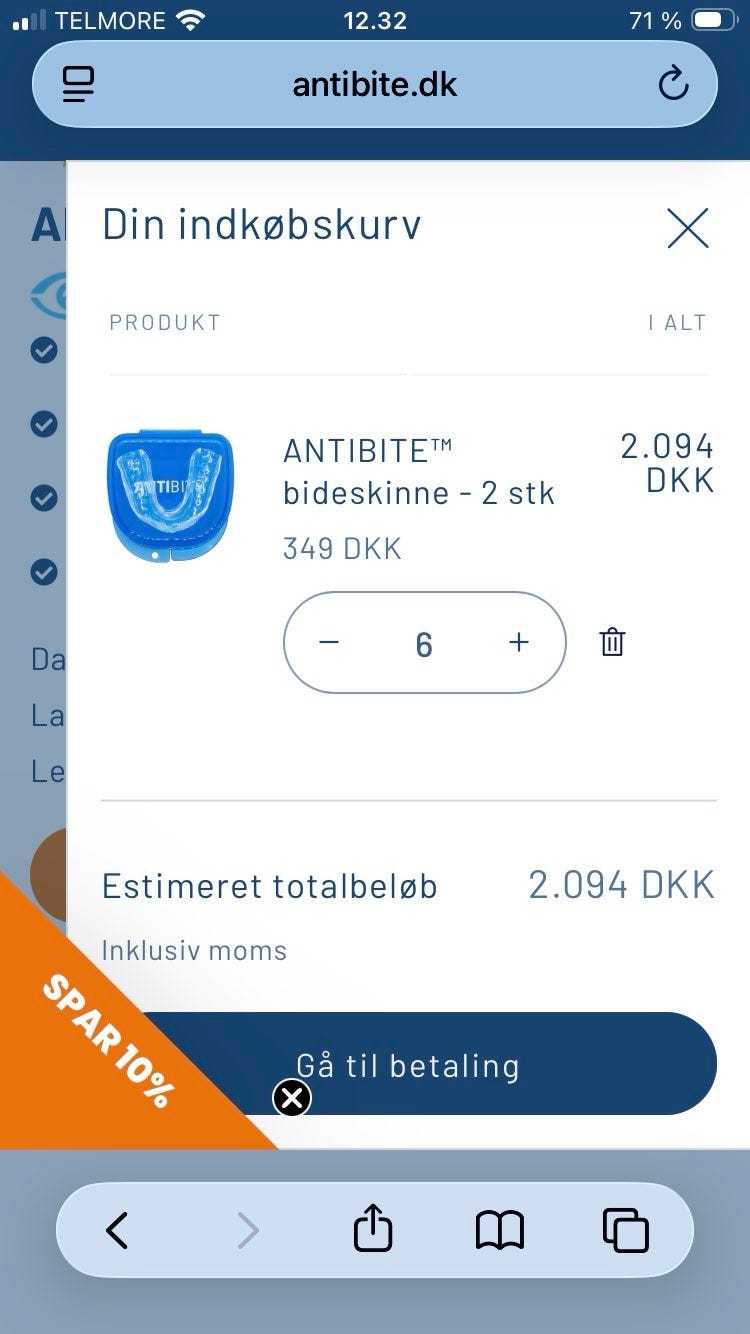Screen dimensions: 750x1334
Task: Show all open Safari tabs
Action: coord(626,1229)
